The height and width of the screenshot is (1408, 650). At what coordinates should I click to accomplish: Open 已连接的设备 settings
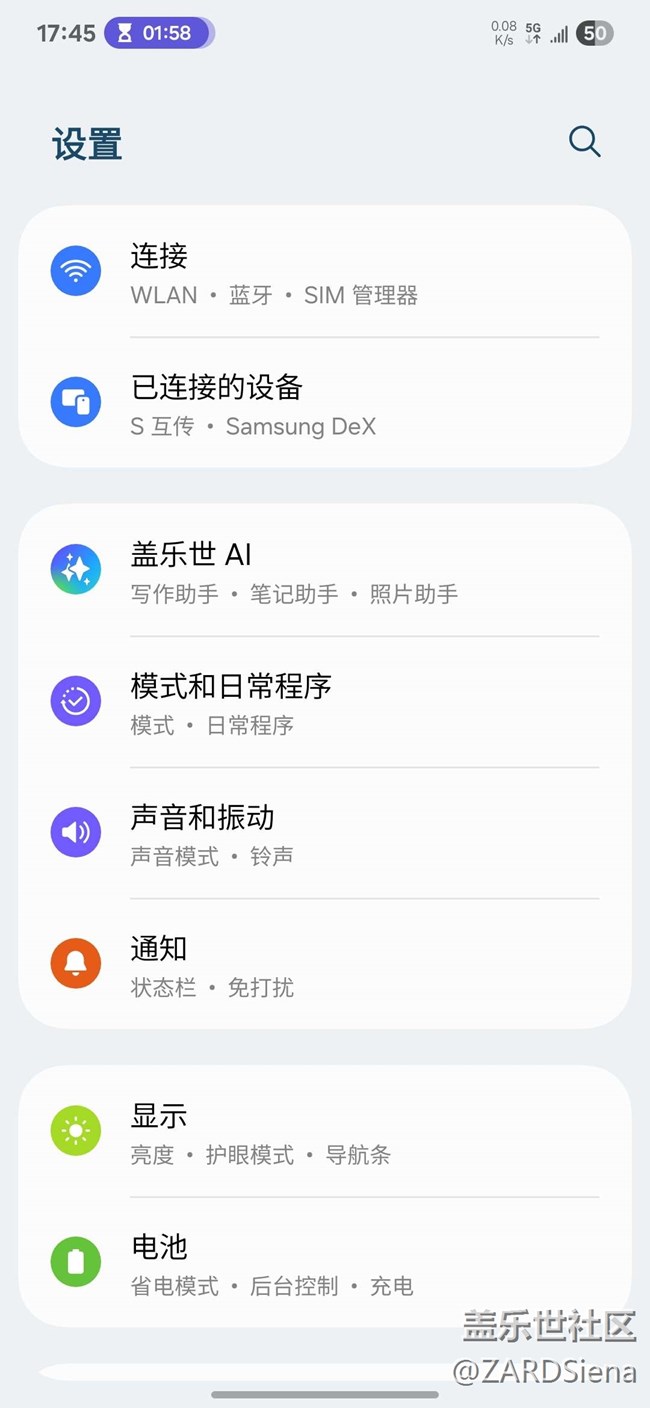(x=325, y=403)
